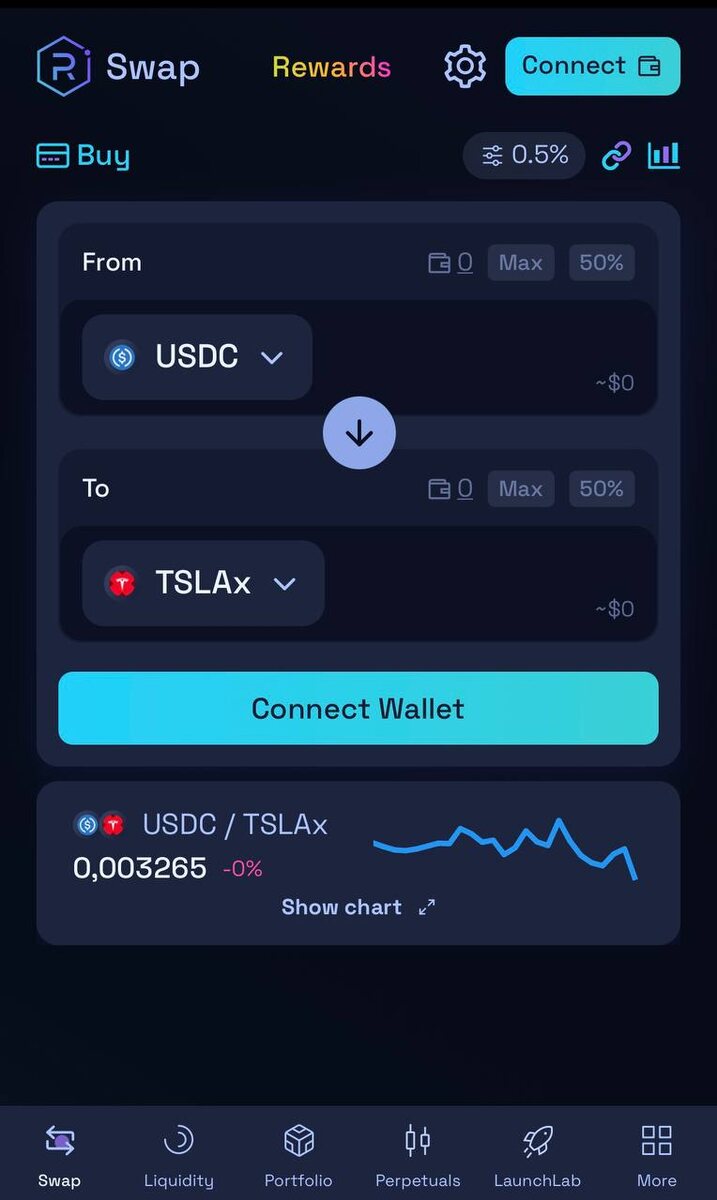Tap Max in the To section

point(521,489)
